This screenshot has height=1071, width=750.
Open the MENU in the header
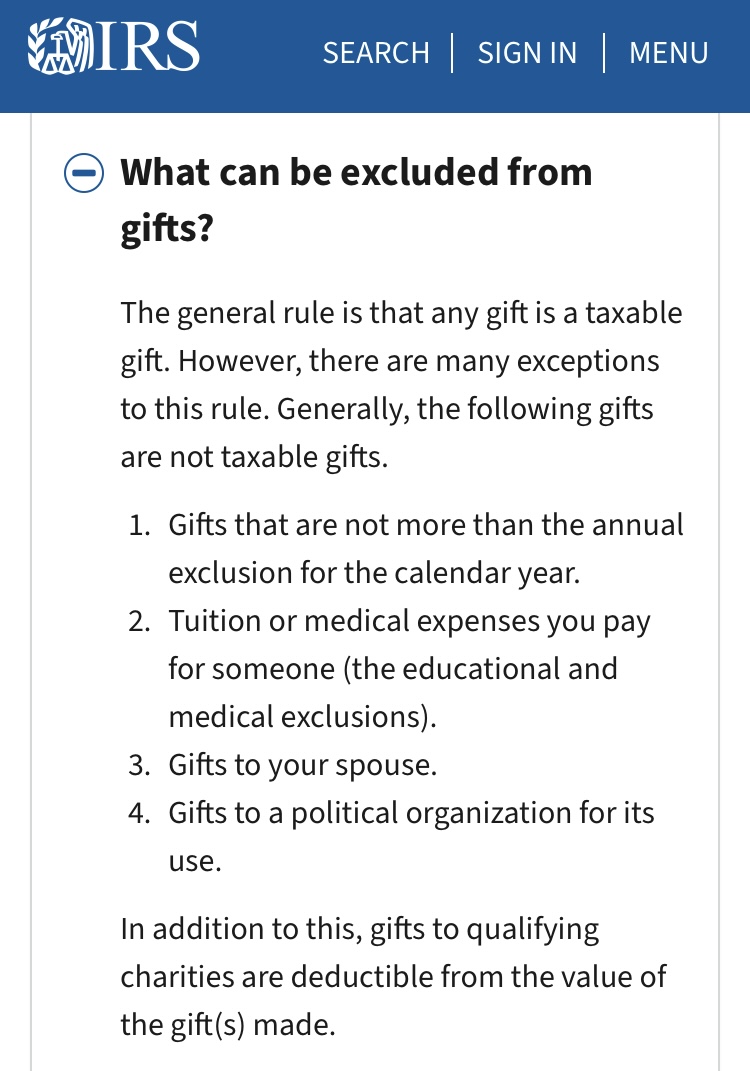point(668,53)
